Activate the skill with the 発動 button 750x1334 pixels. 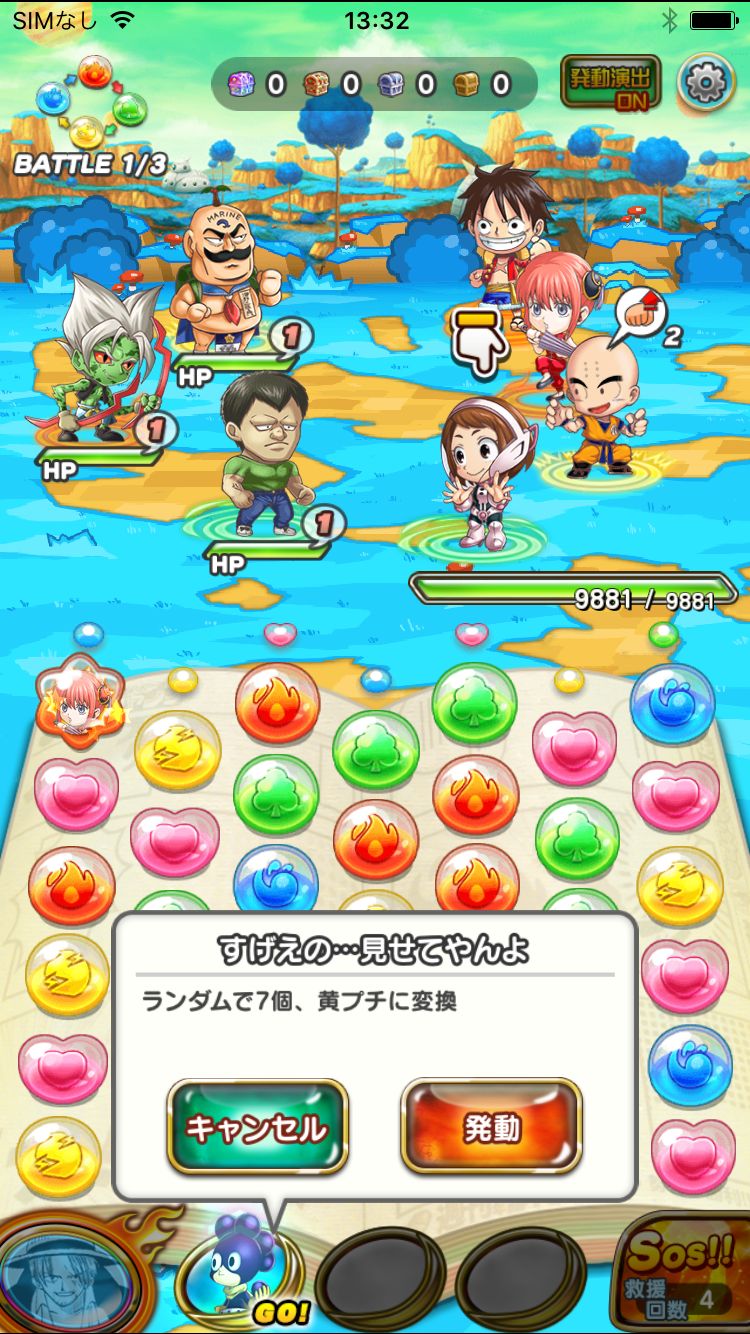(x=491, y=1127)
